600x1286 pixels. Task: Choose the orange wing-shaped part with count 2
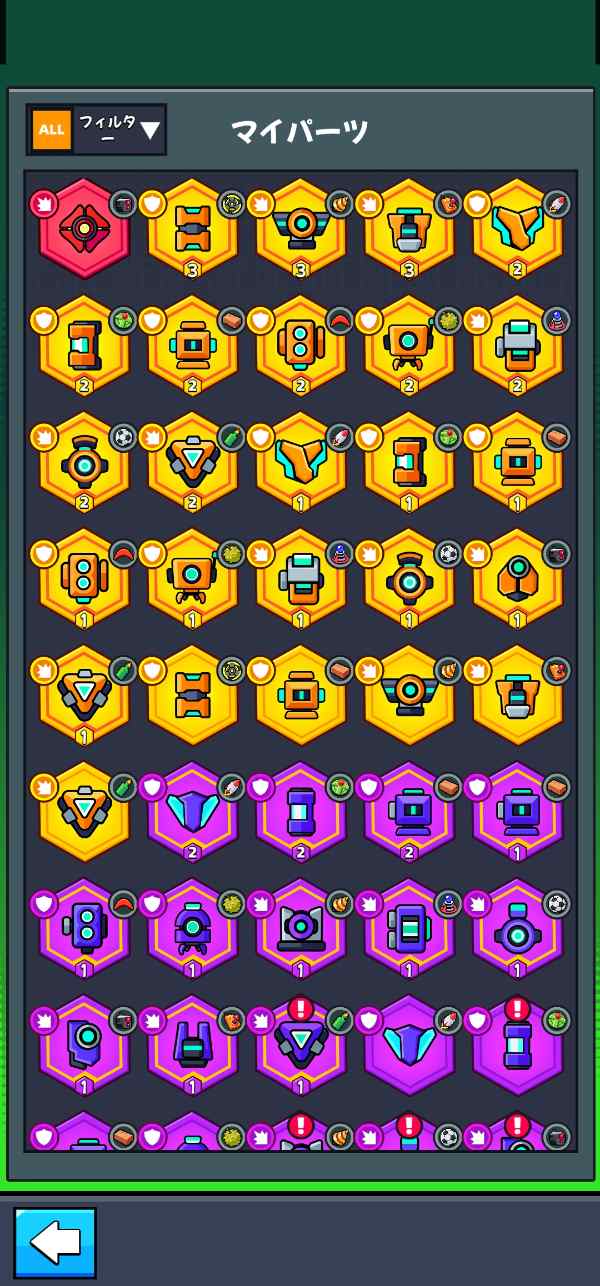tap(518, 228)
